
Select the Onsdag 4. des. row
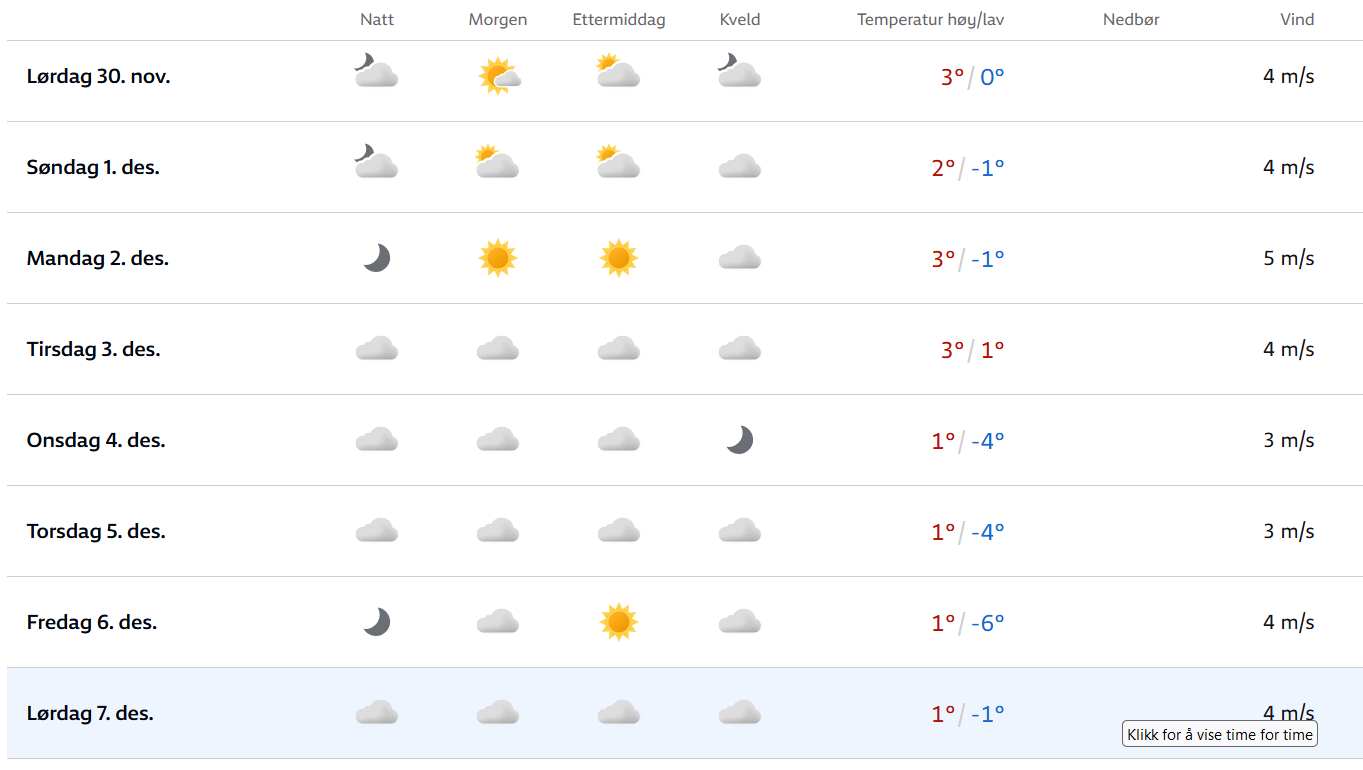click(x=96, y=440)
